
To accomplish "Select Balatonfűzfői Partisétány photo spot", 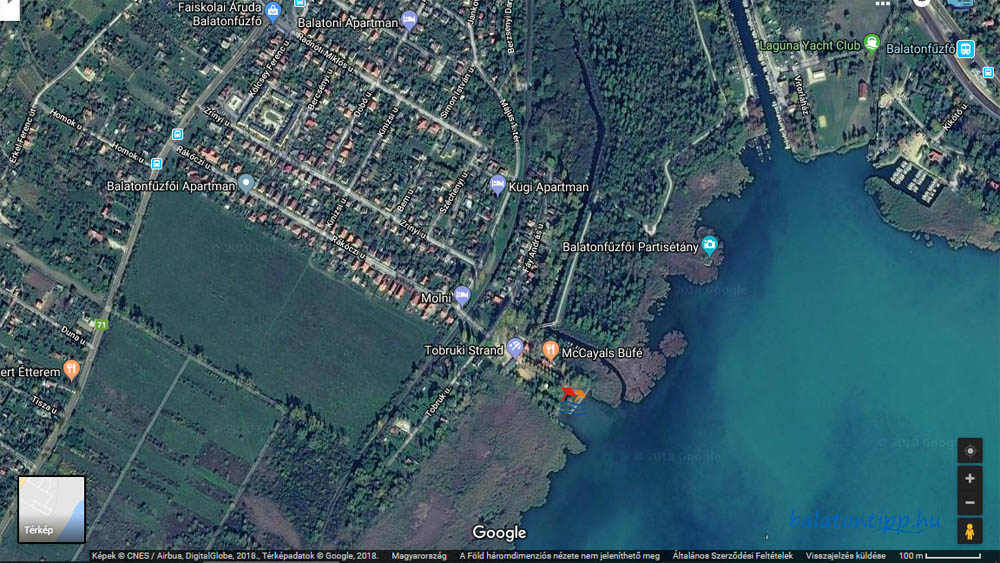I will pyautogui.click(x=709, y=245).
